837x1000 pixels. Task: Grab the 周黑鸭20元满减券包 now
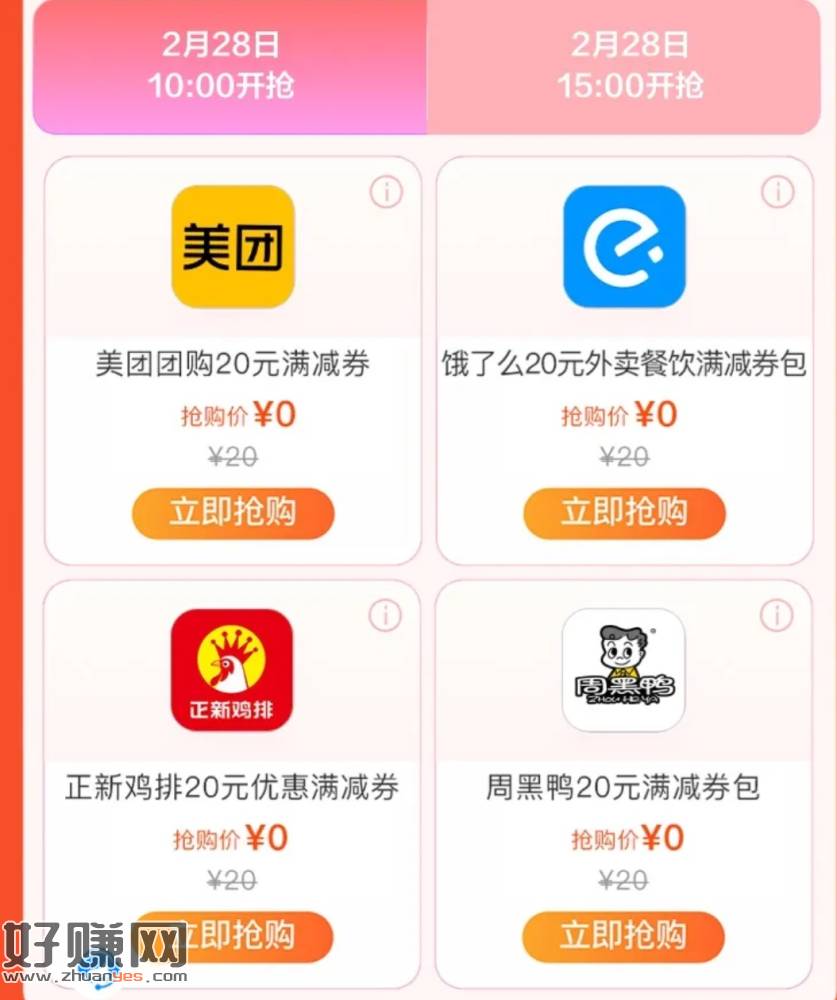624,937
